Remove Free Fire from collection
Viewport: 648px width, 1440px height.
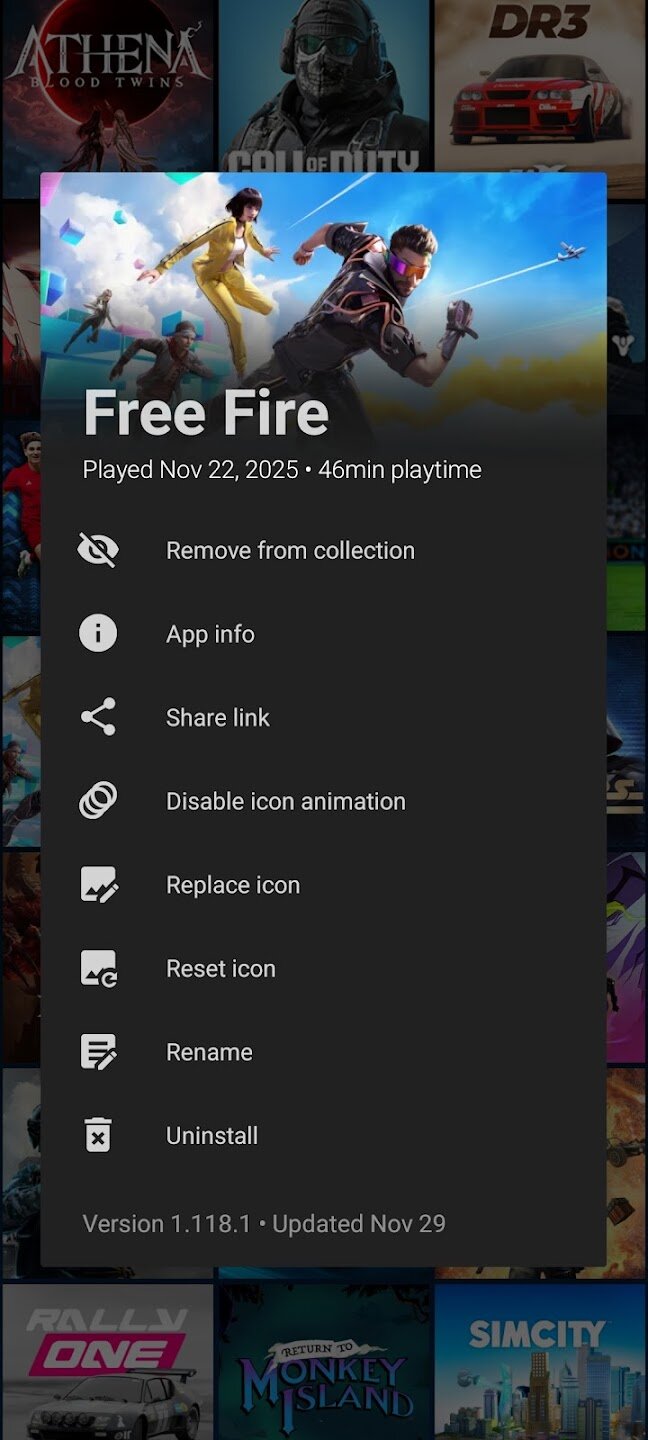[290, 550]
